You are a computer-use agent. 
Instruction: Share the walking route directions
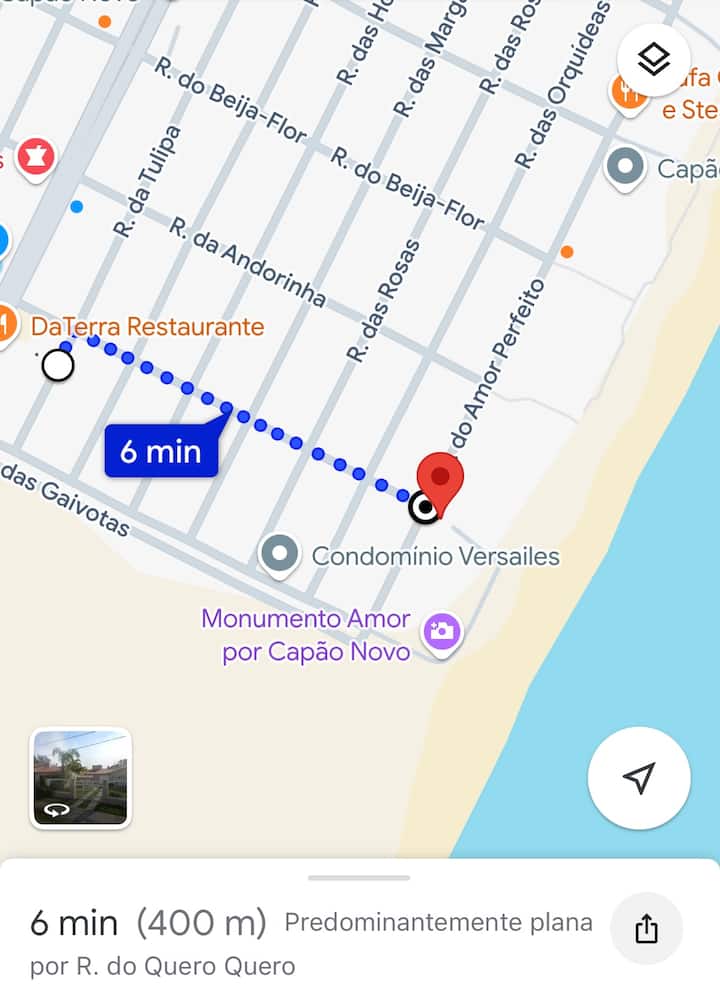(x=646, y=929)
